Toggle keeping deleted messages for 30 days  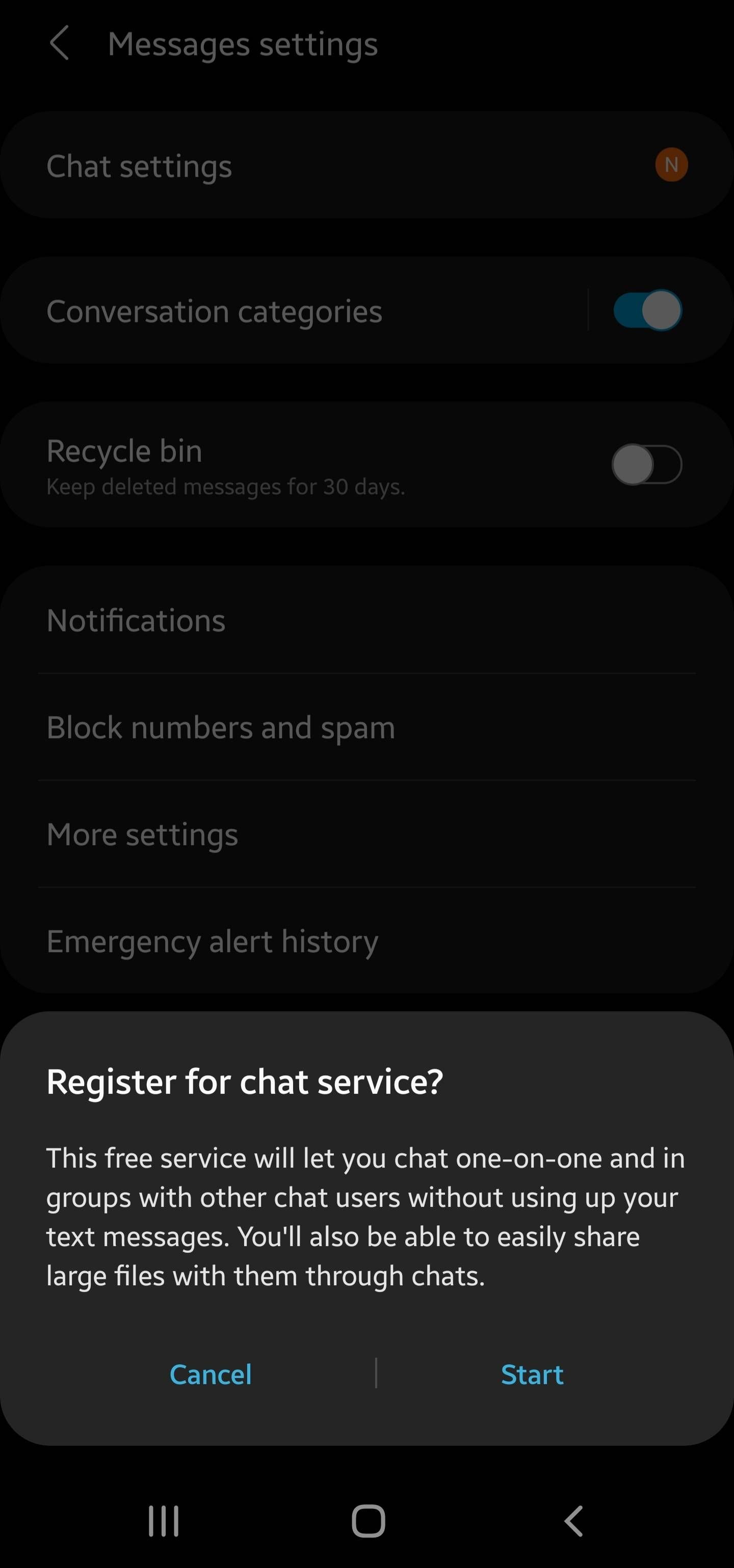(x=647, y=464)
